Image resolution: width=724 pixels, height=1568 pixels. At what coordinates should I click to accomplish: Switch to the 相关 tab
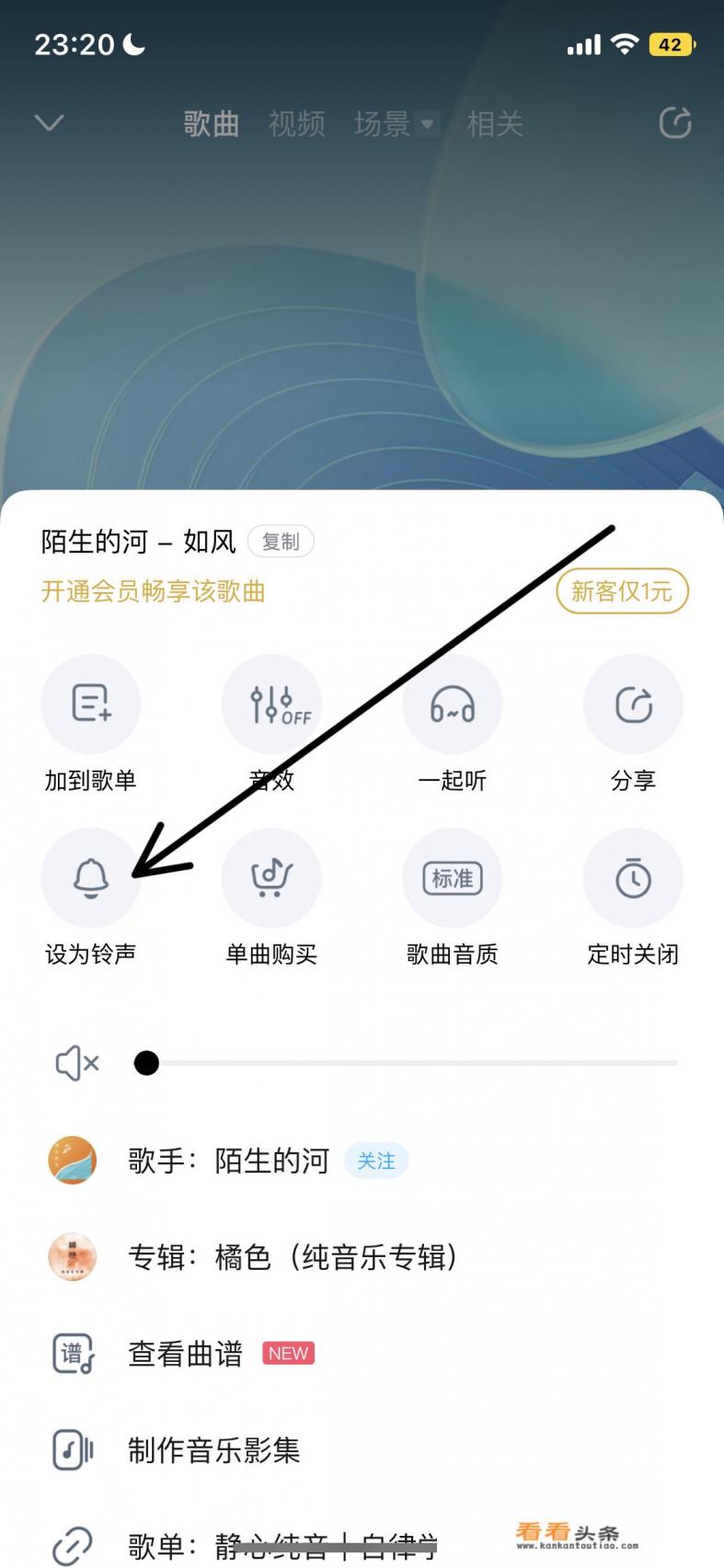(x=494, y=123)
